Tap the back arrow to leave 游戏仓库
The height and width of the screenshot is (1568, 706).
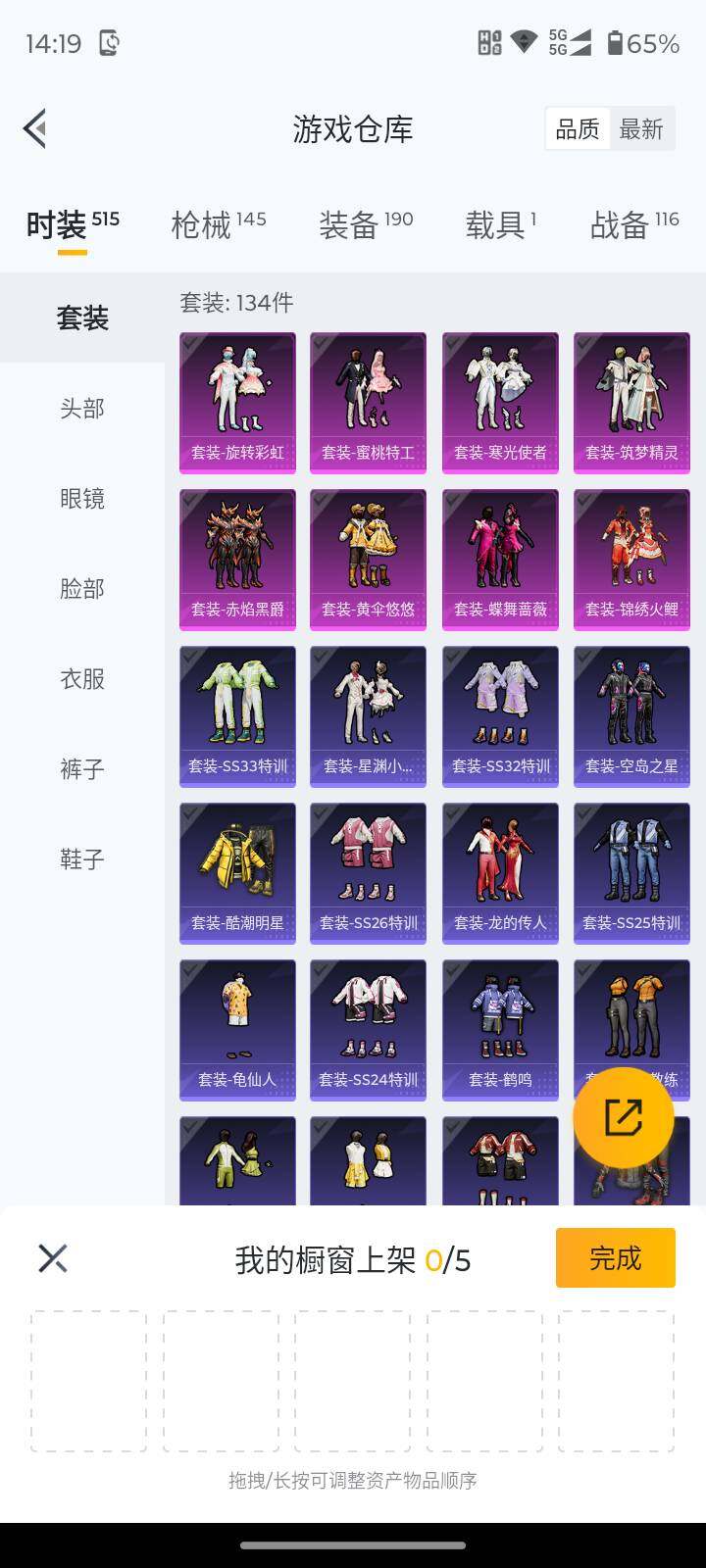tap(34, 128)
